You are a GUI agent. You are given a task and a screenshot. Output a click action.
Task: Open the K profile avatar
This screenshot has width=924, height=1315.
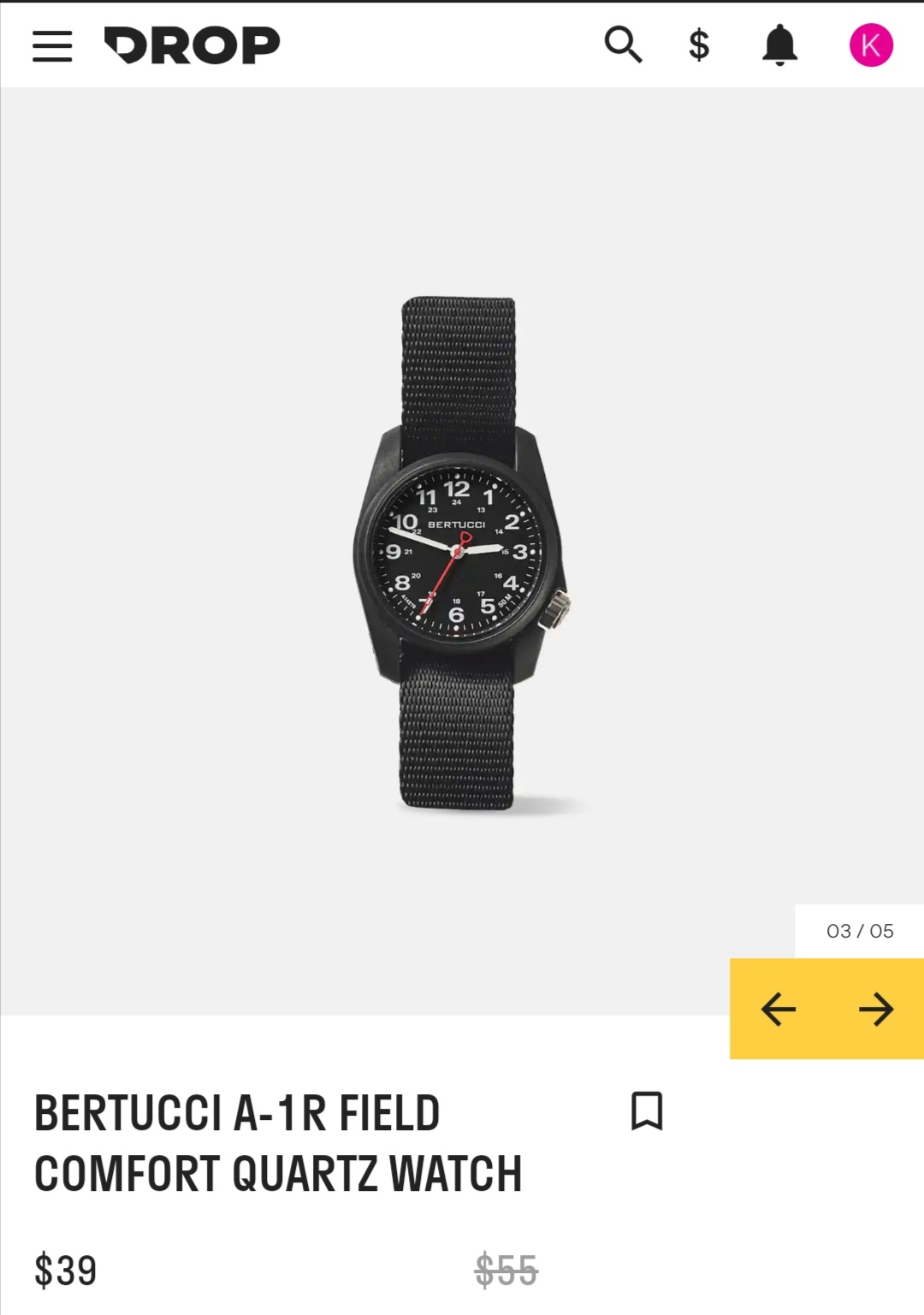pyautogui.click(x=871, y=45)
